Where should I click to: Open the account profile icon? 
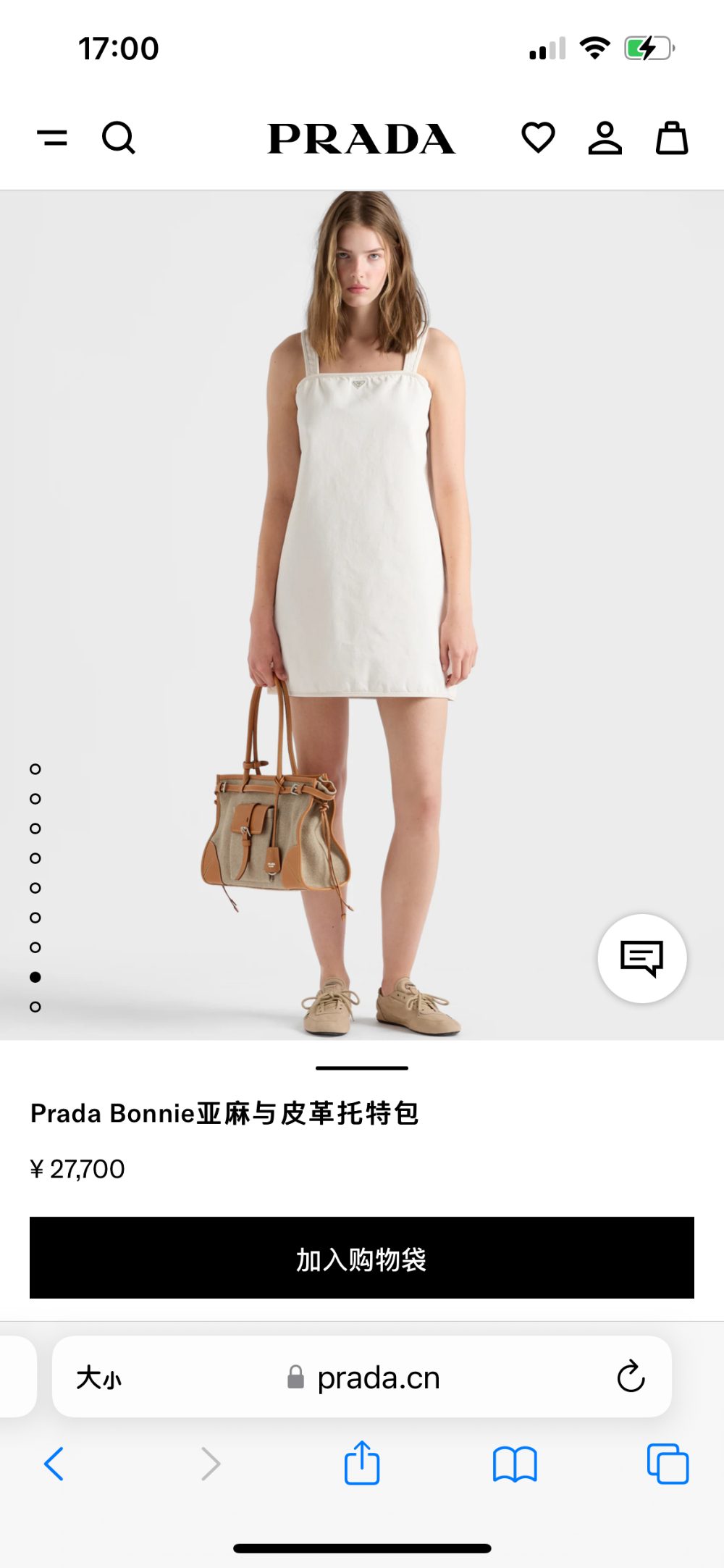[605, 138]
